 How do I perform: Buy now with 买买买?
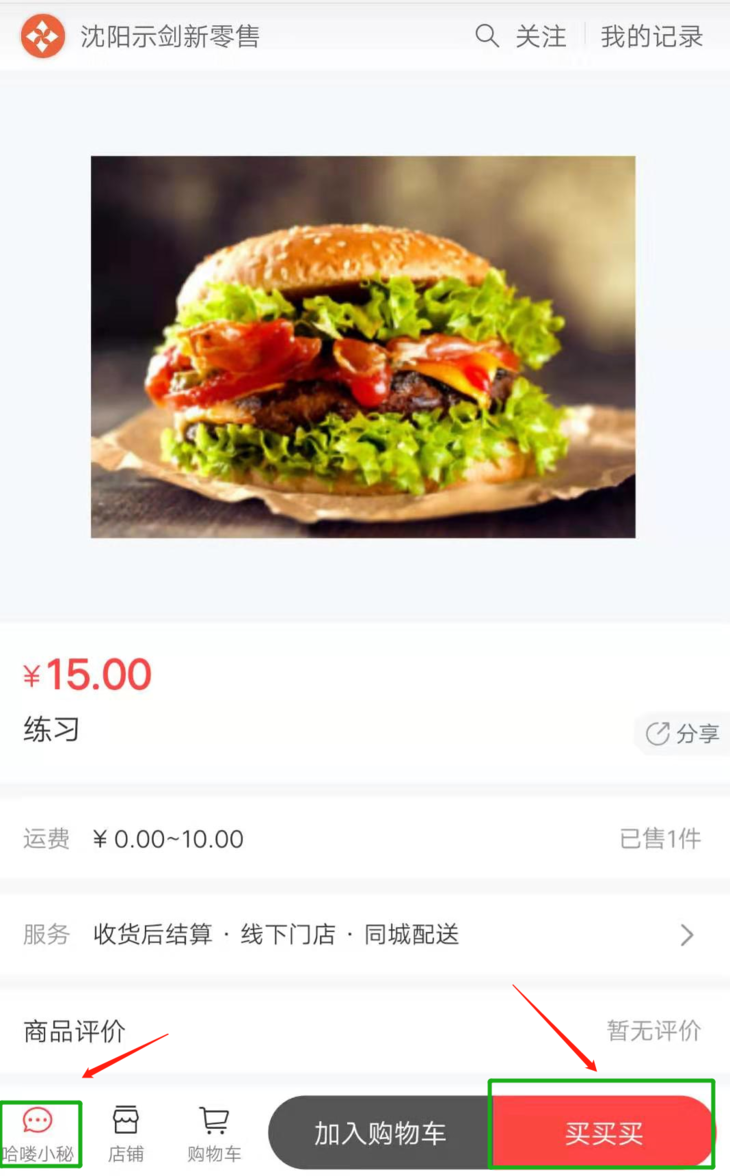pyautogui.click(x=603, y=1133)
